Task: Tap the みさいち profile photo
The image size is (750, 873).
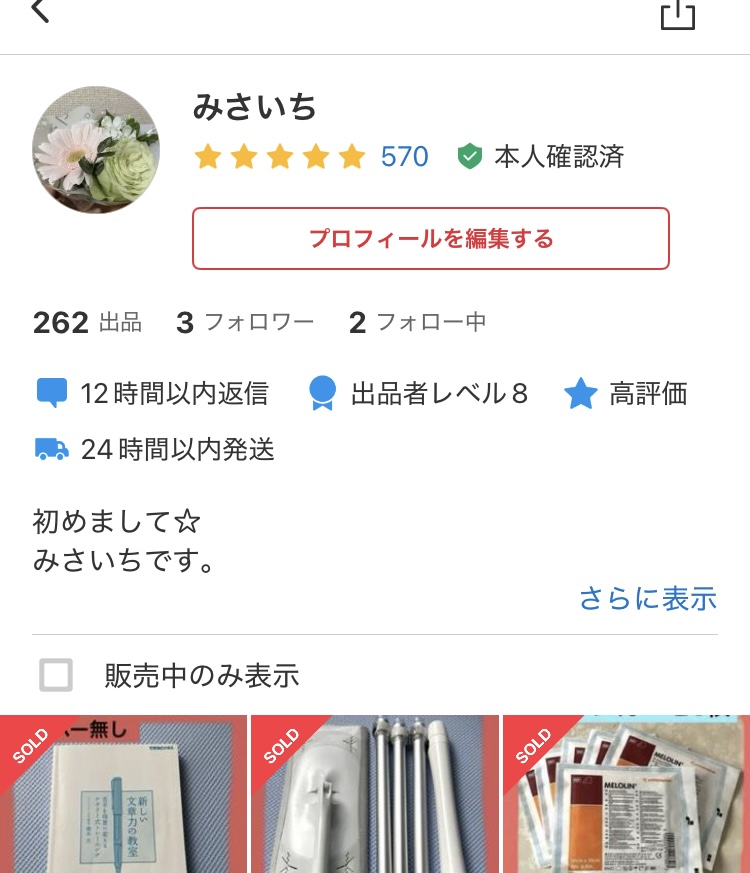Action: click(x=96, y=150)
